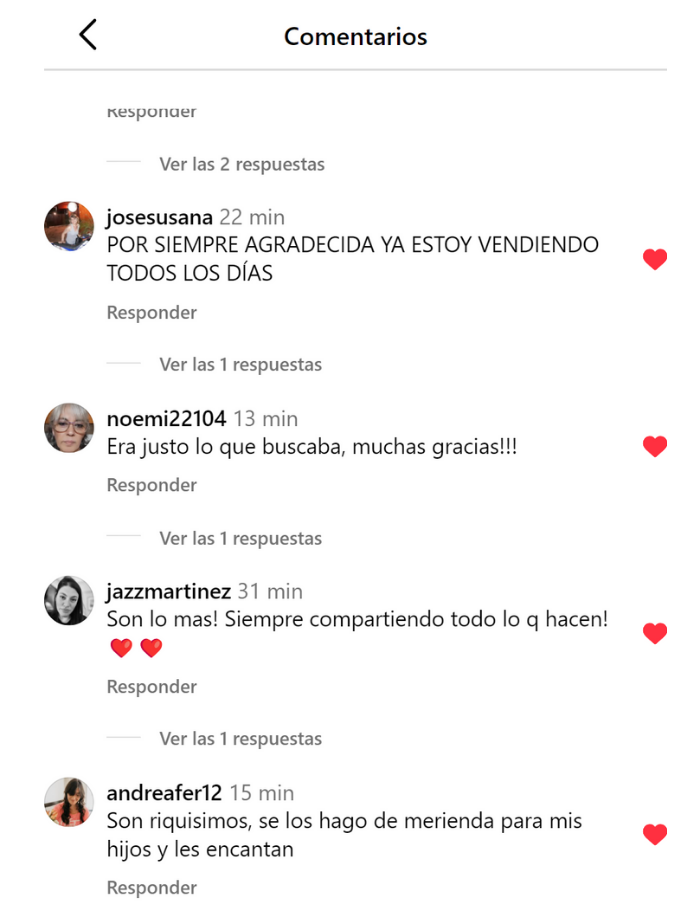This screenshot has width=699, height=923.
Task: Like noemi22104's comment
Action: (655, 447)
